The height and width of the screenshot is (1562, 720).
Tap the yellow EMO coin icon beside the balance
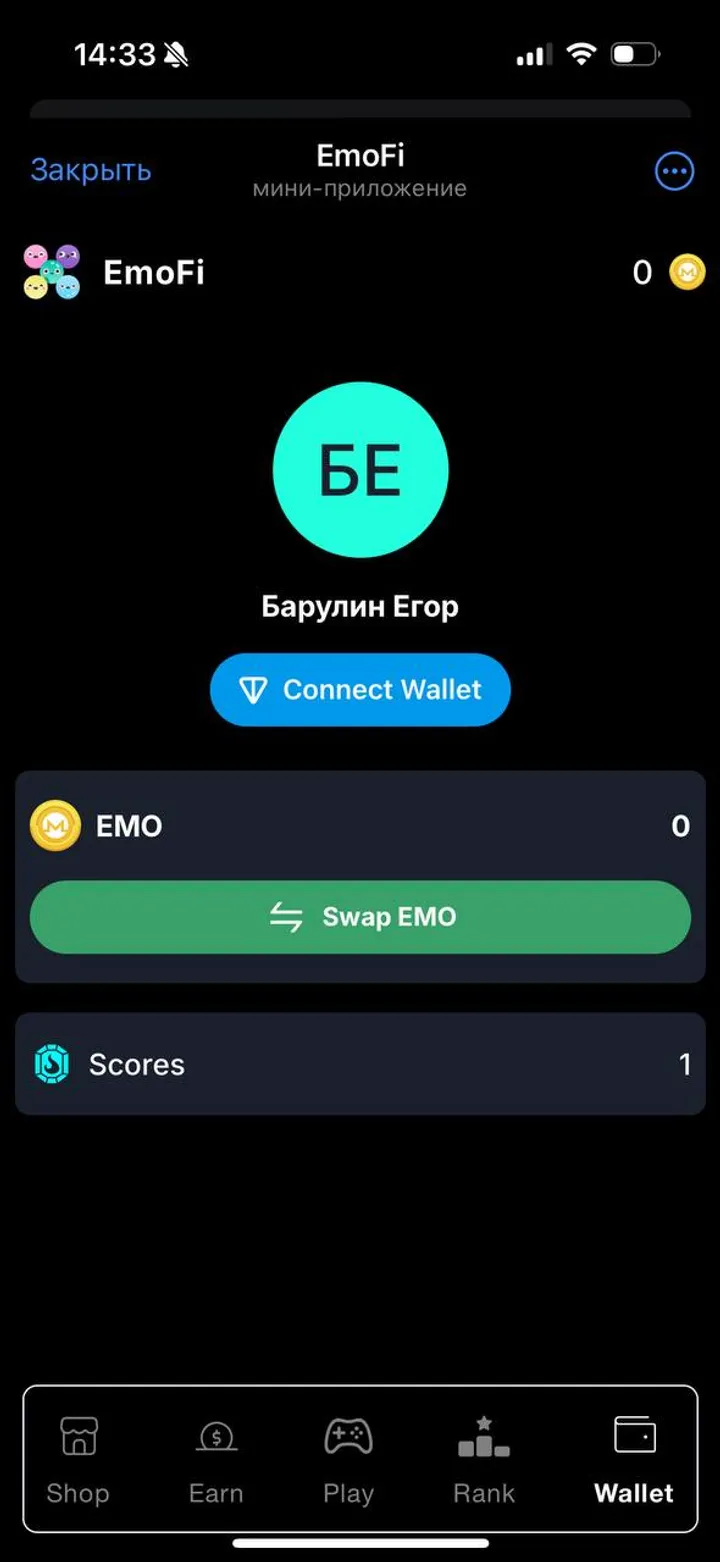[688, 271]
